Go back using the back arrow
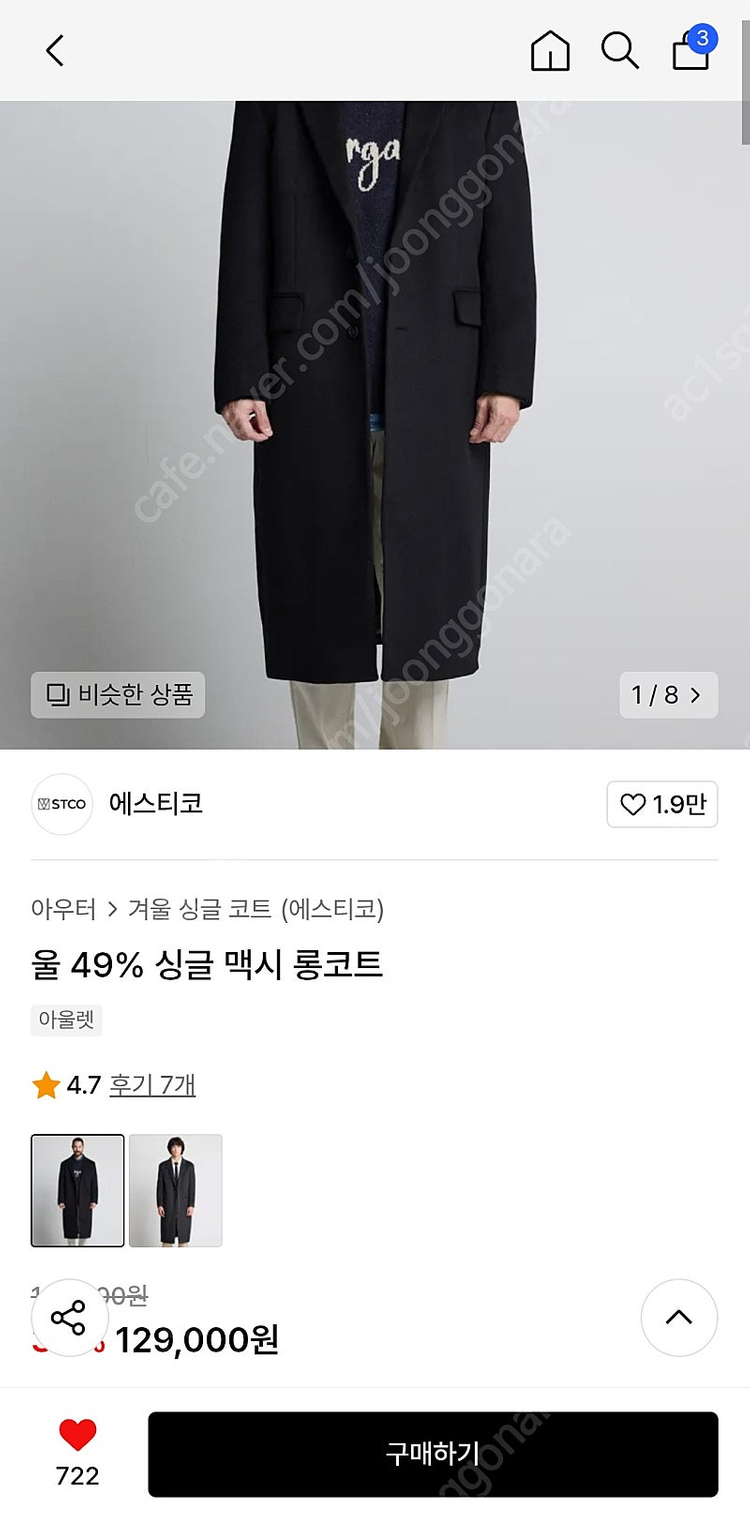Screen dimensions: 750x1521 [x=54, y=50]
